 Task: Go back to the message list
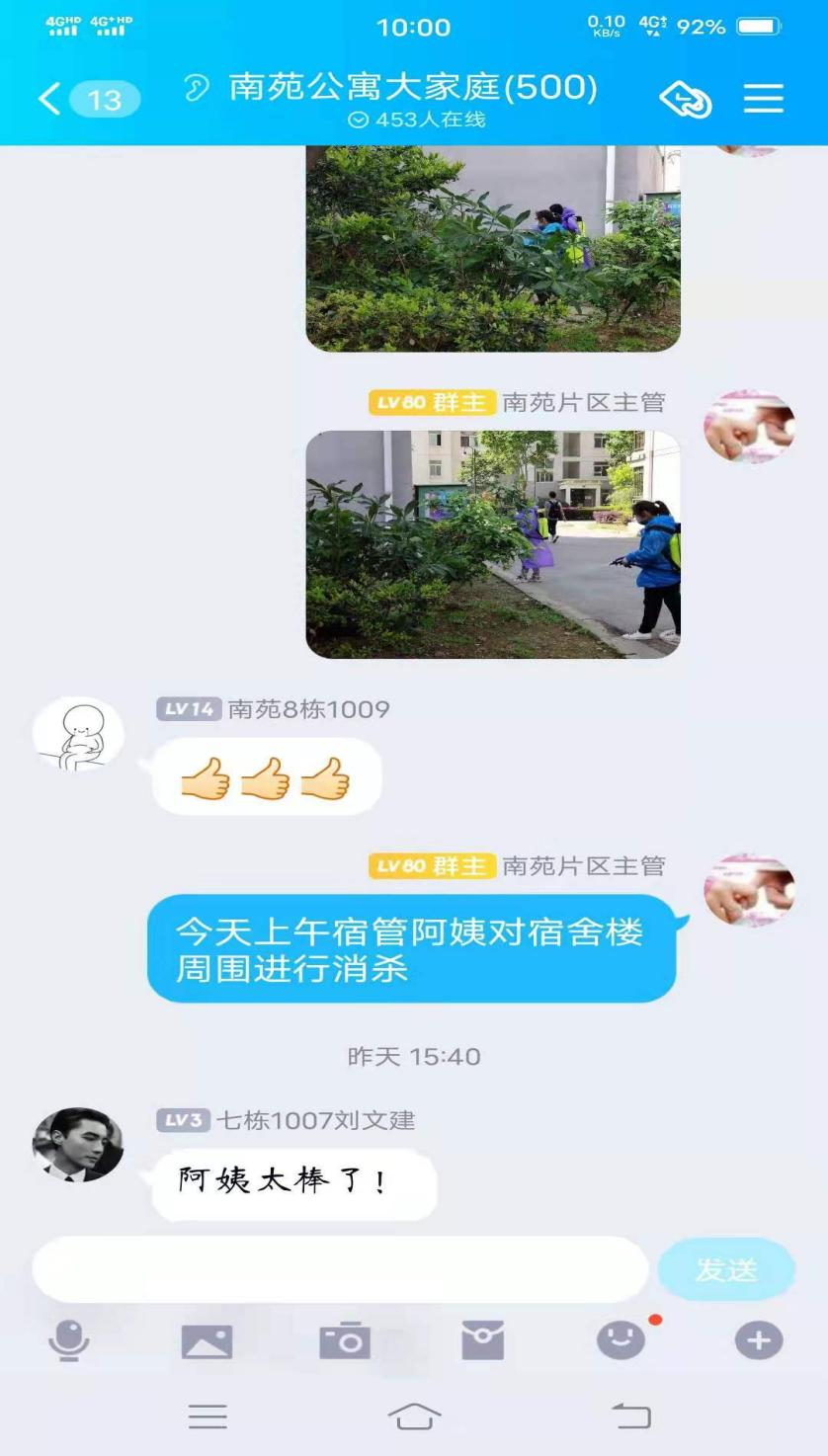pos(51,99)
